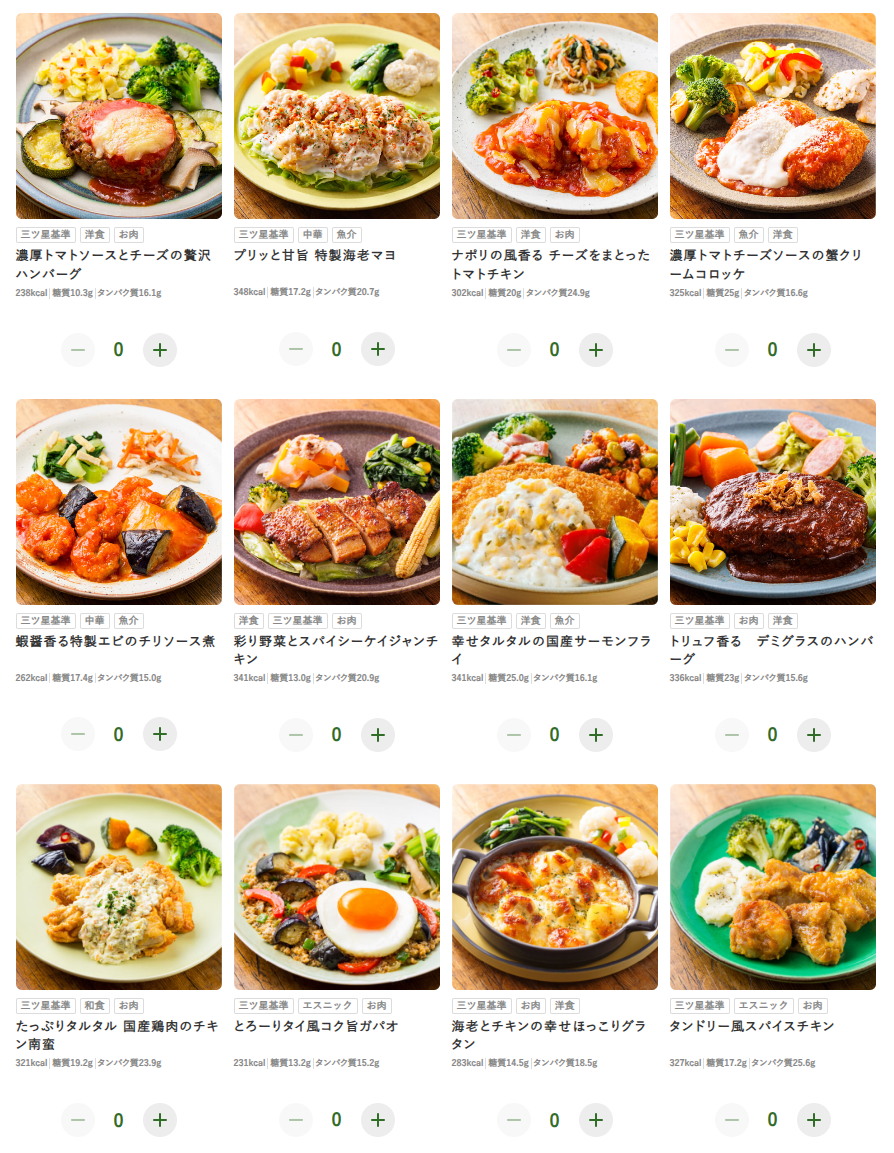Reduce タンドリー風スパイスチキン quantity by one
This screenshot has width=894, height=1153.
[x=732, y=1120]
